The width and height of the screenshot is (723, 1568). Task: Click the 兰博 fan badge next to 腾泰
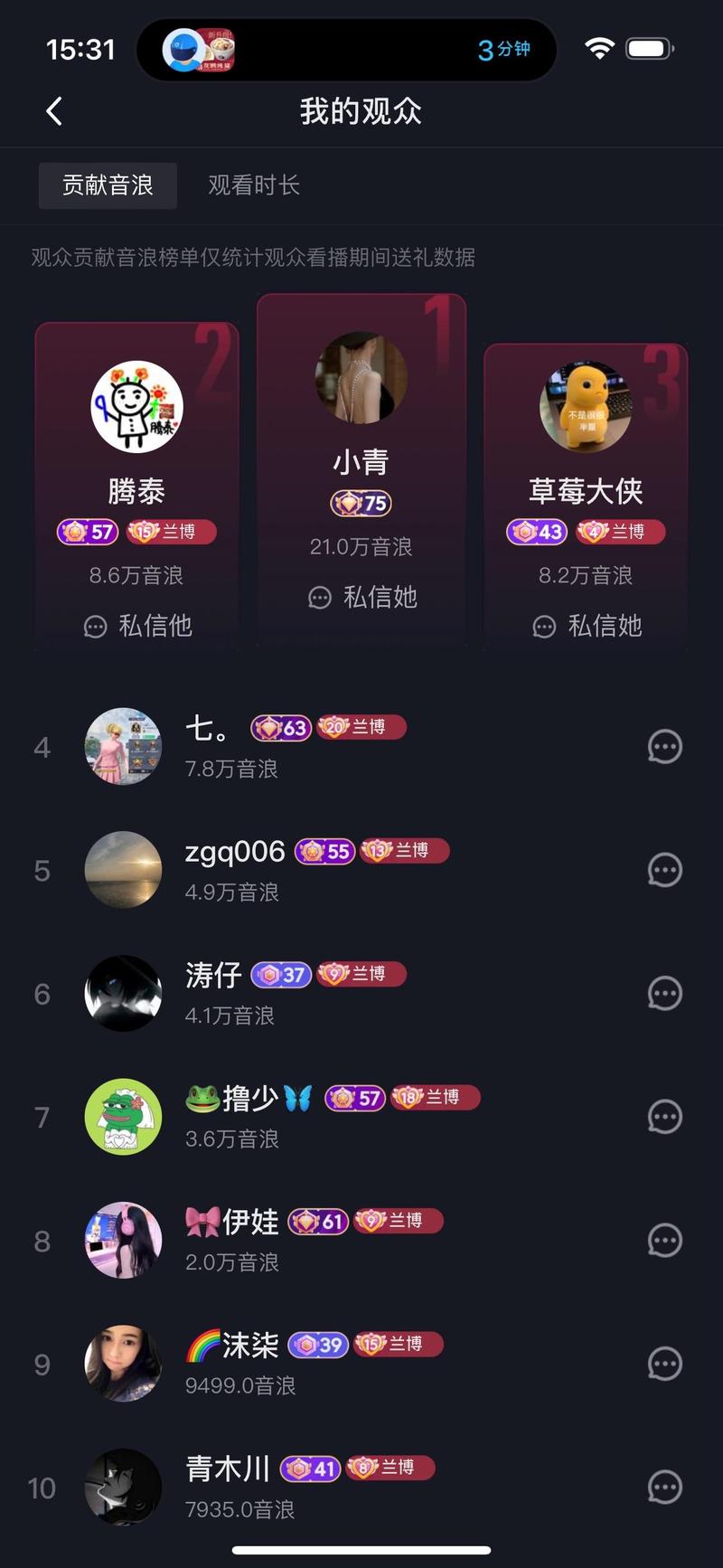coord(171,533)
